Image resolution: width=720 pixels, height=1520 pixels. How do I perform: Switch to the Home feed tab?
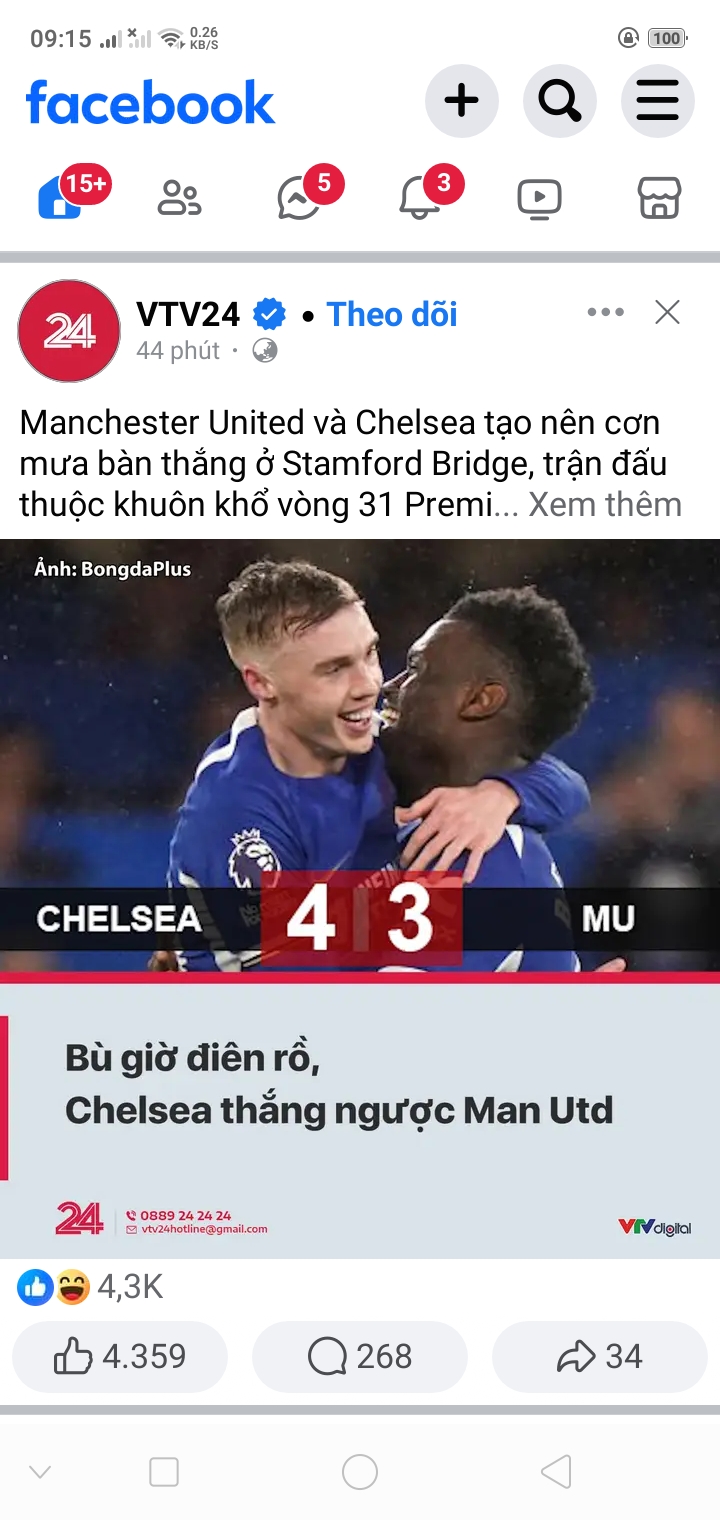(60, 197)
